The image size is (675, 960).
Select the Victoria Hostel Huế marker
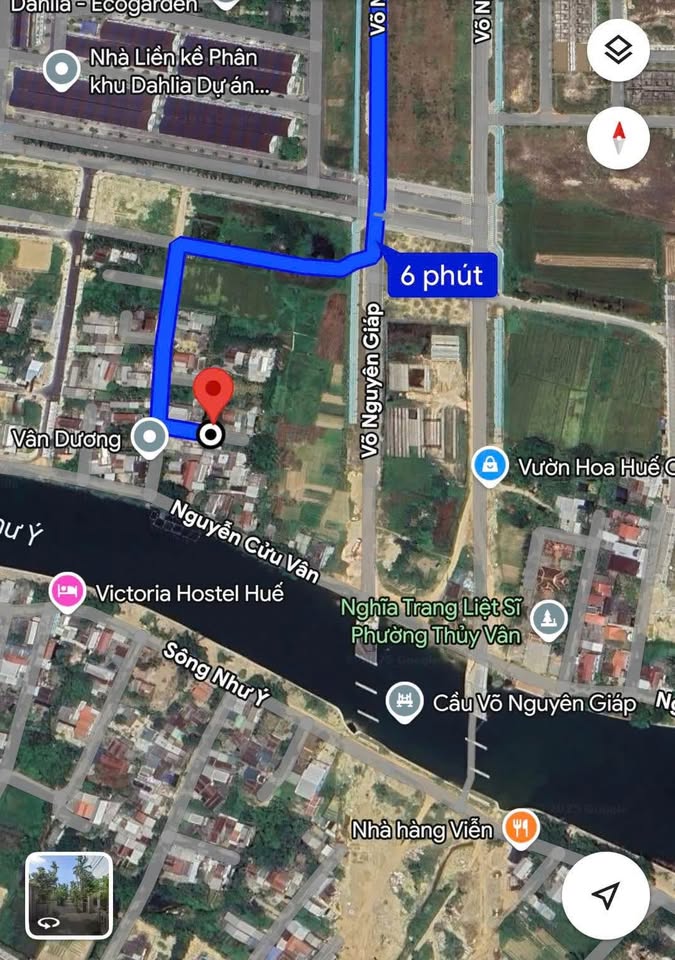pyautogui.click(x=67, y=592)
